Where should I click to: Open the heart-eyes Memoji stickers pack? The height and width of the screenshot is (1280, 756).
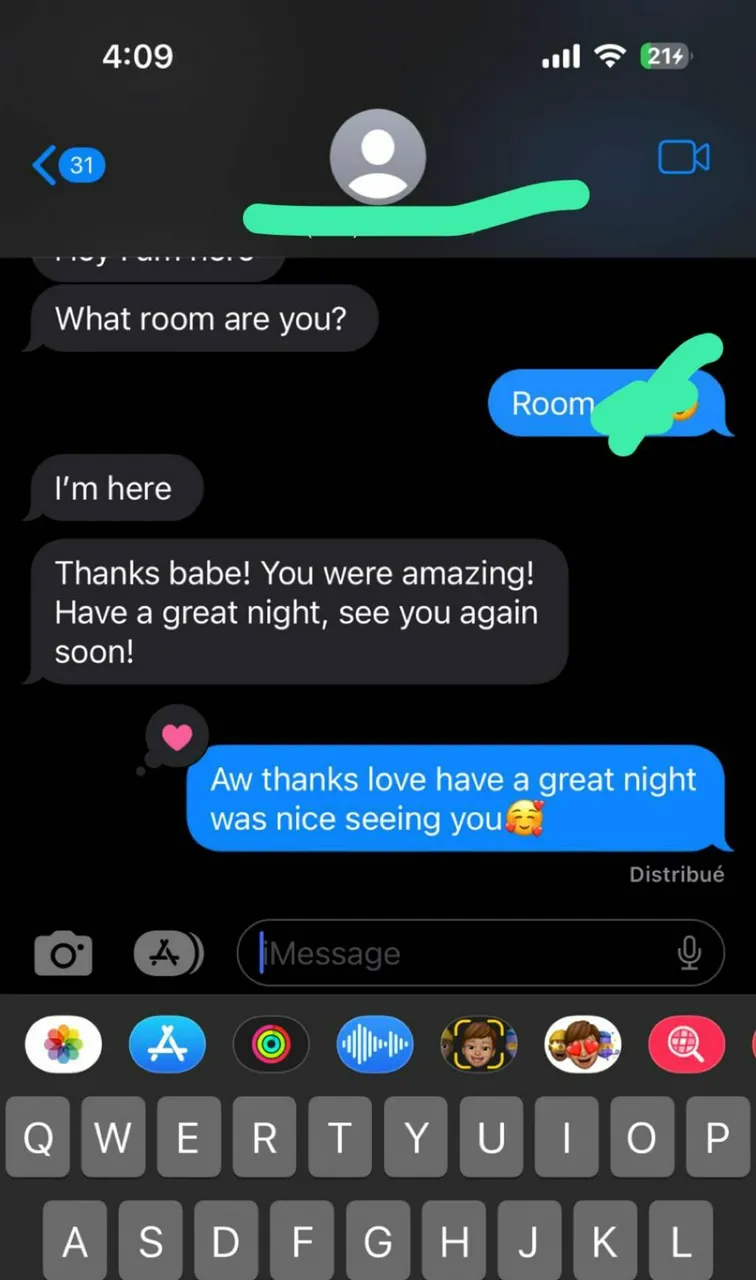pyautogui.click(x=582, y=1045)
